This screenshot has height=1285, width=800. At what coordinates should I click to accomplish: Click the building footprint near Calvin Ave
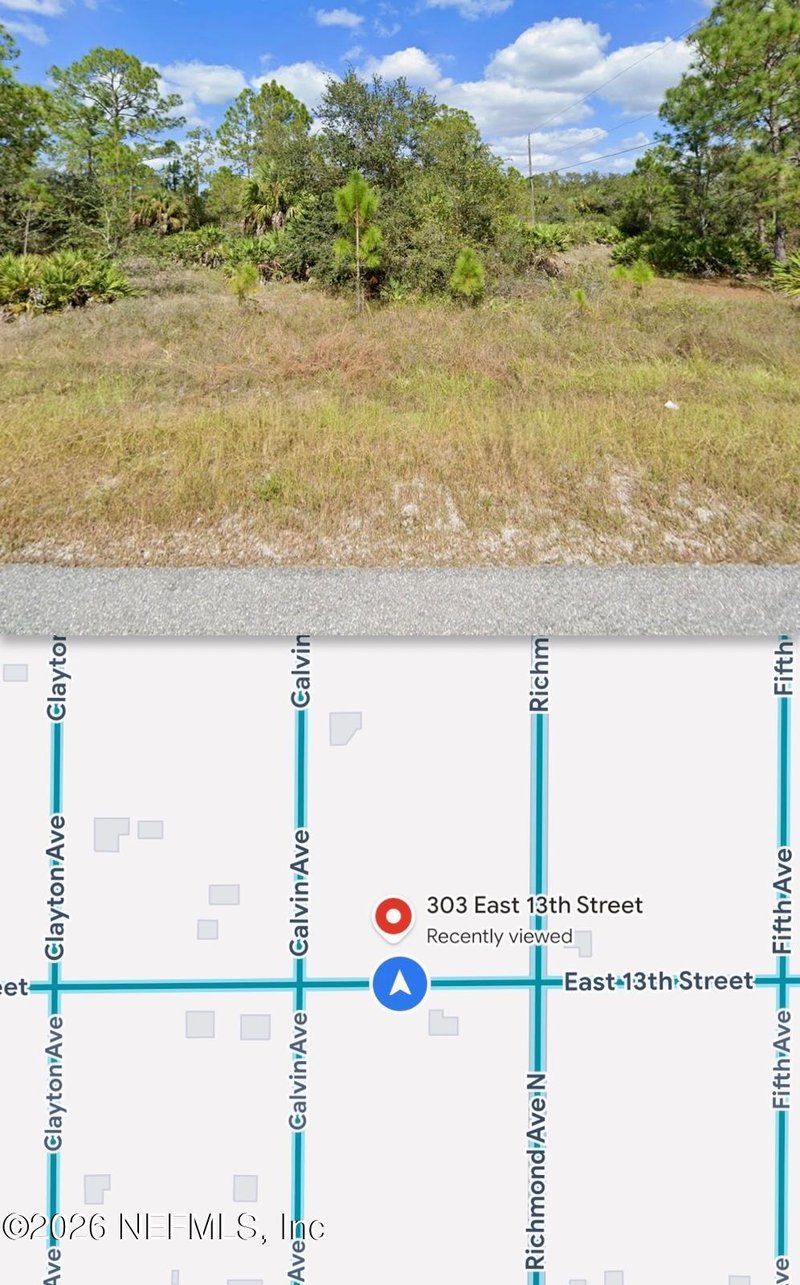pyautogui.click(x=344, y=731)
